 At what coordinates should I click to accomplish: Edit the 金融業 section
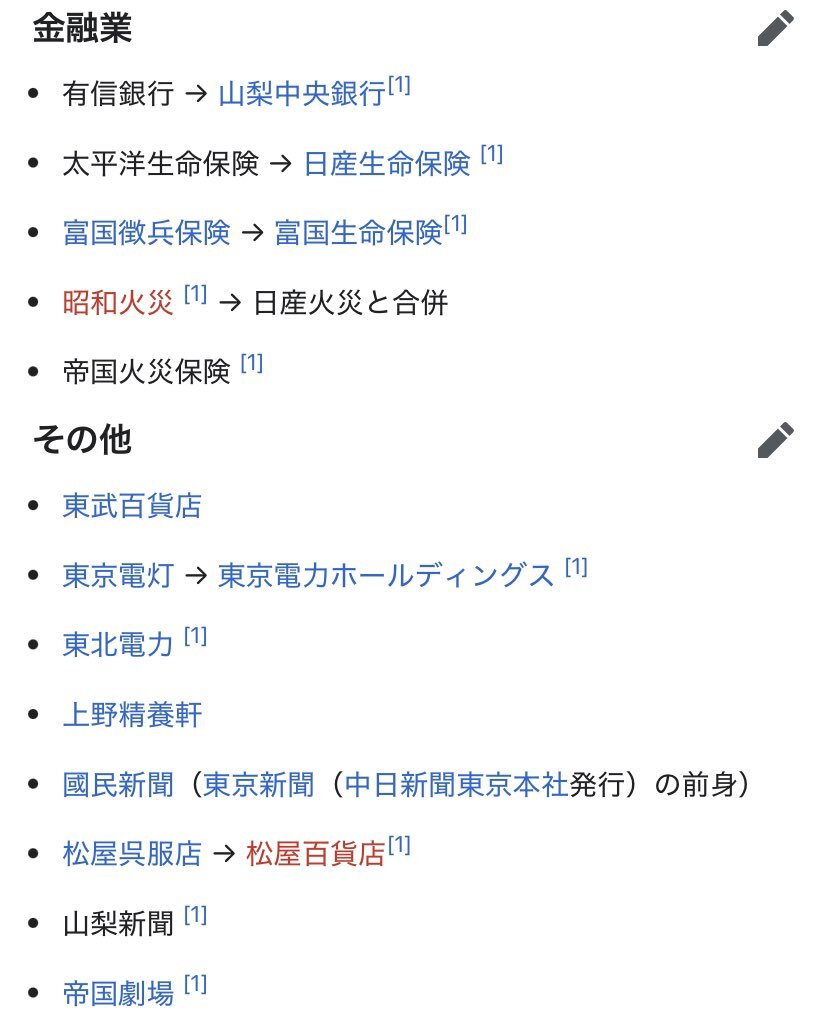[775, 28]
